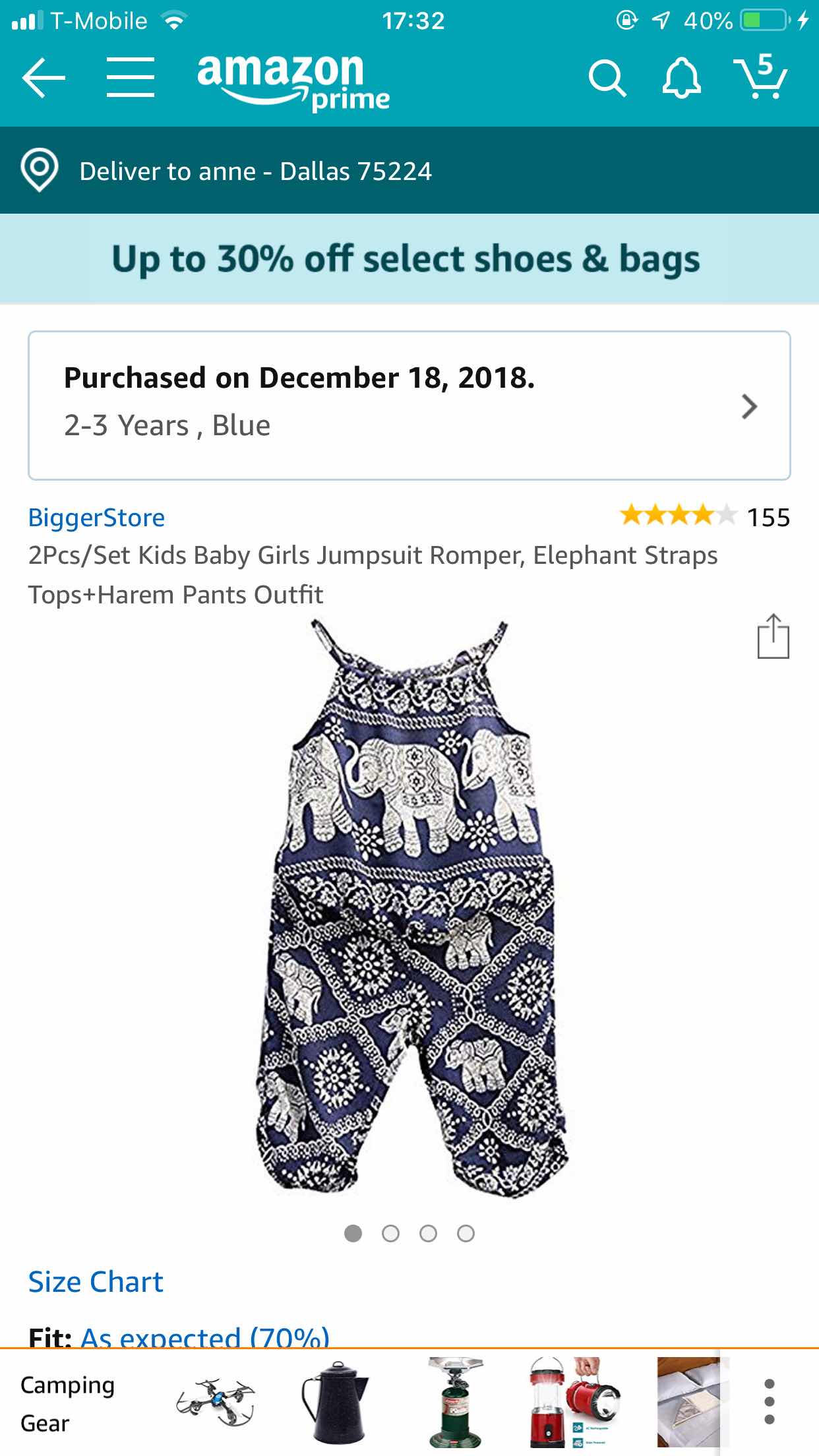Go back using the arrow
Screen dimensions: 819x1456
tap(44, 78)
